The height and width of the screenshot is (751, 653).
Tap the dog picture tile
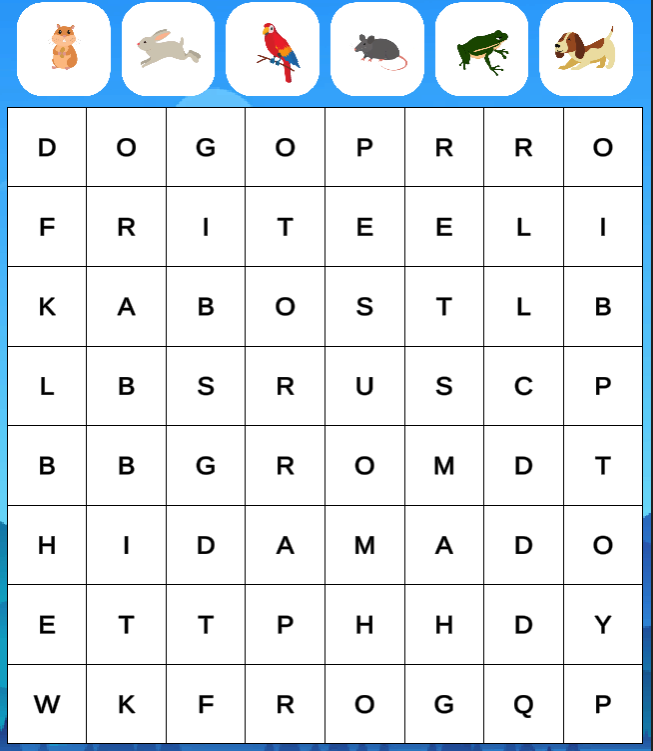[x=586, y=49]
